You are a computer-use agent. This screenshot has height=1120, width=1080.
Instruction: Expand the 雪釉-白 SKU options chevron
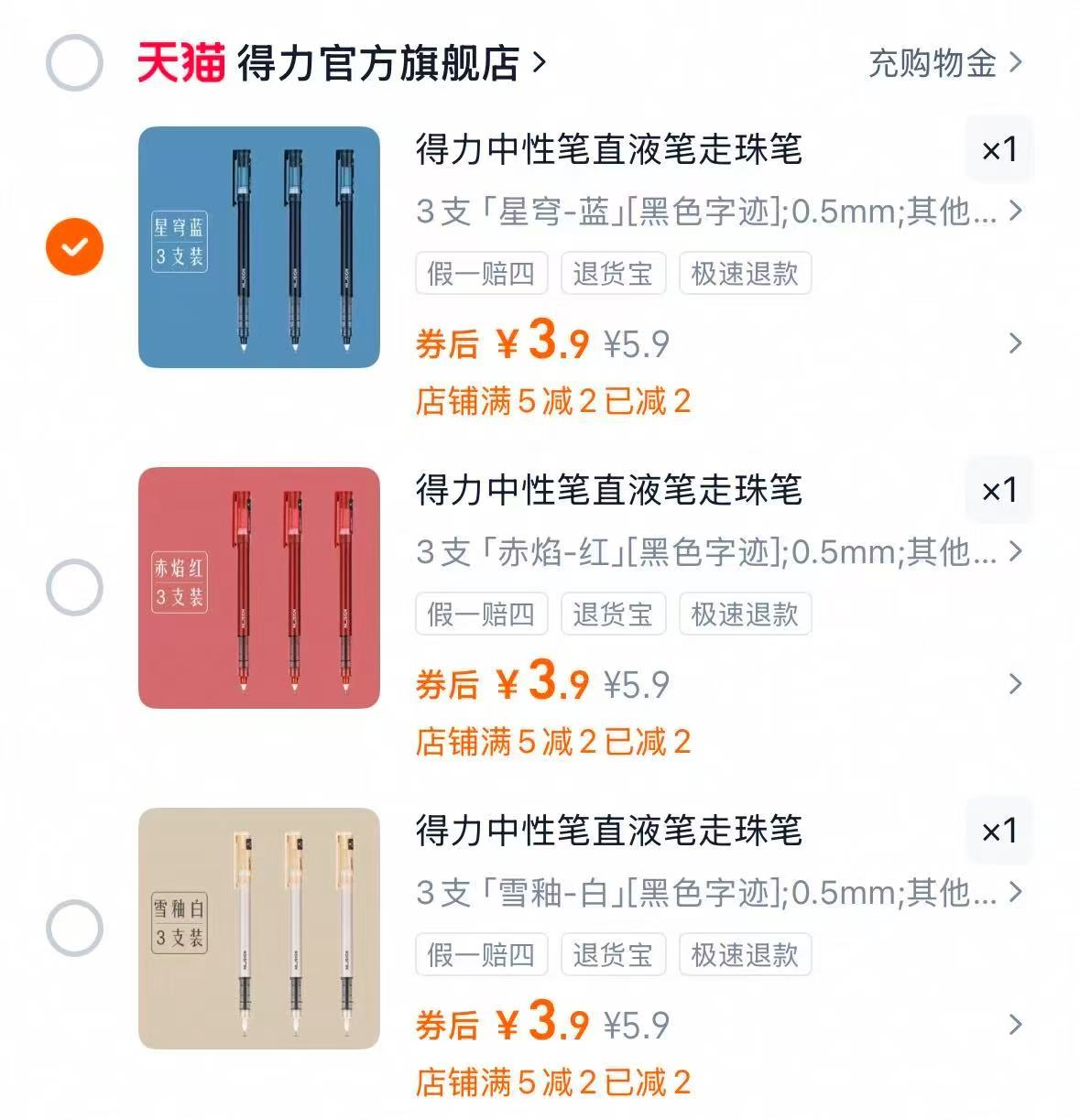tap(1014, 893)
